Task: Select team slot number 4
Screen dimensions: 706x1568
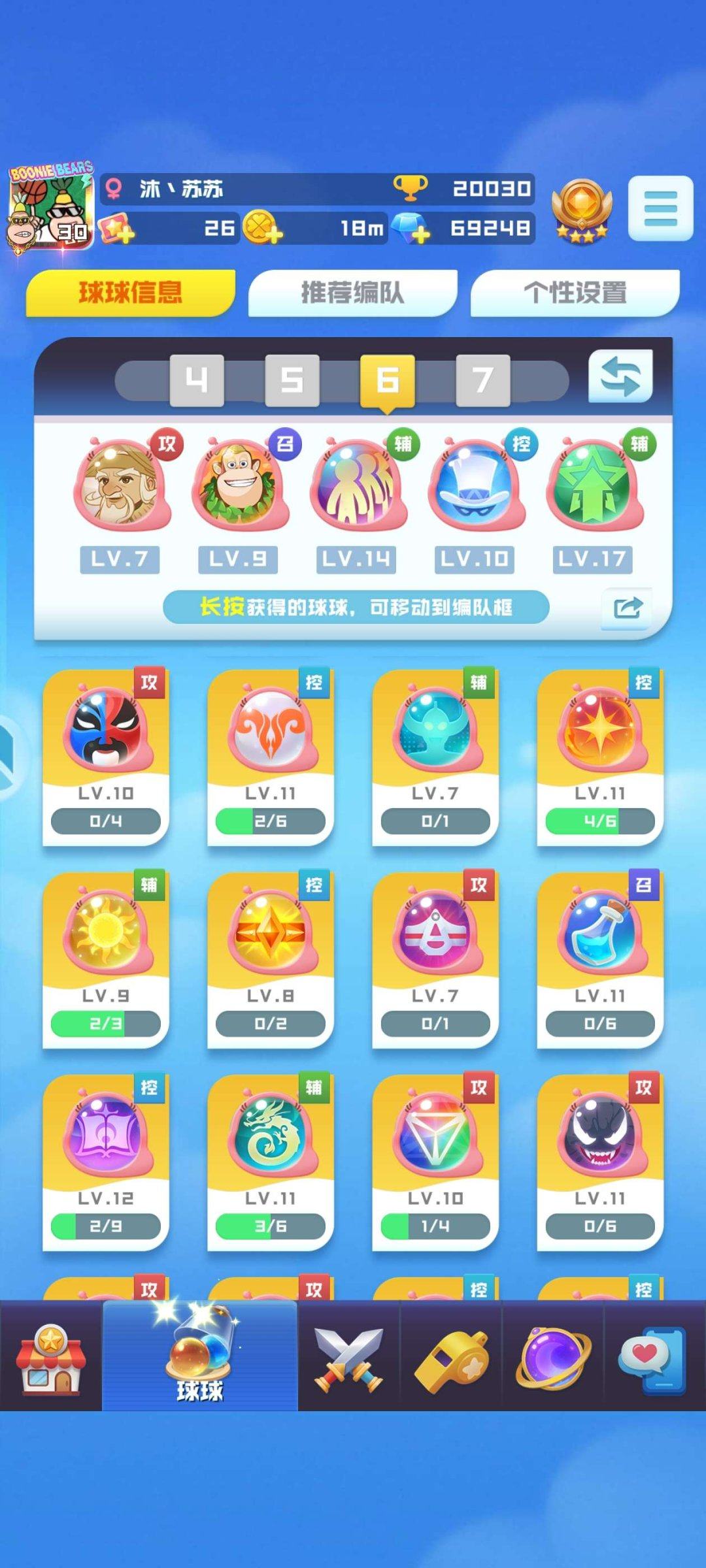Action: point(197,380)
